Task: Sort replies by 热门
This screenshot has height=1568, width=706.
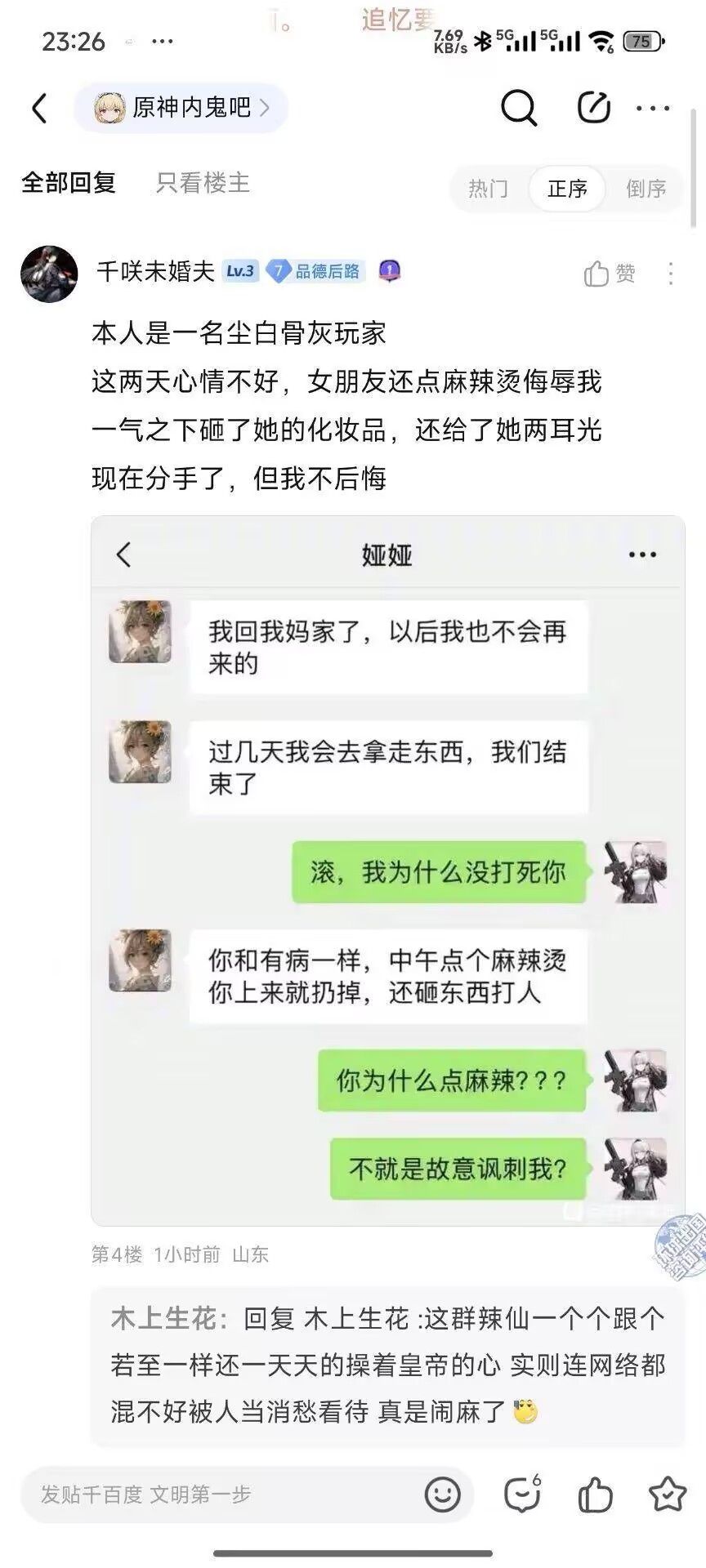Action: coord(488,189)
